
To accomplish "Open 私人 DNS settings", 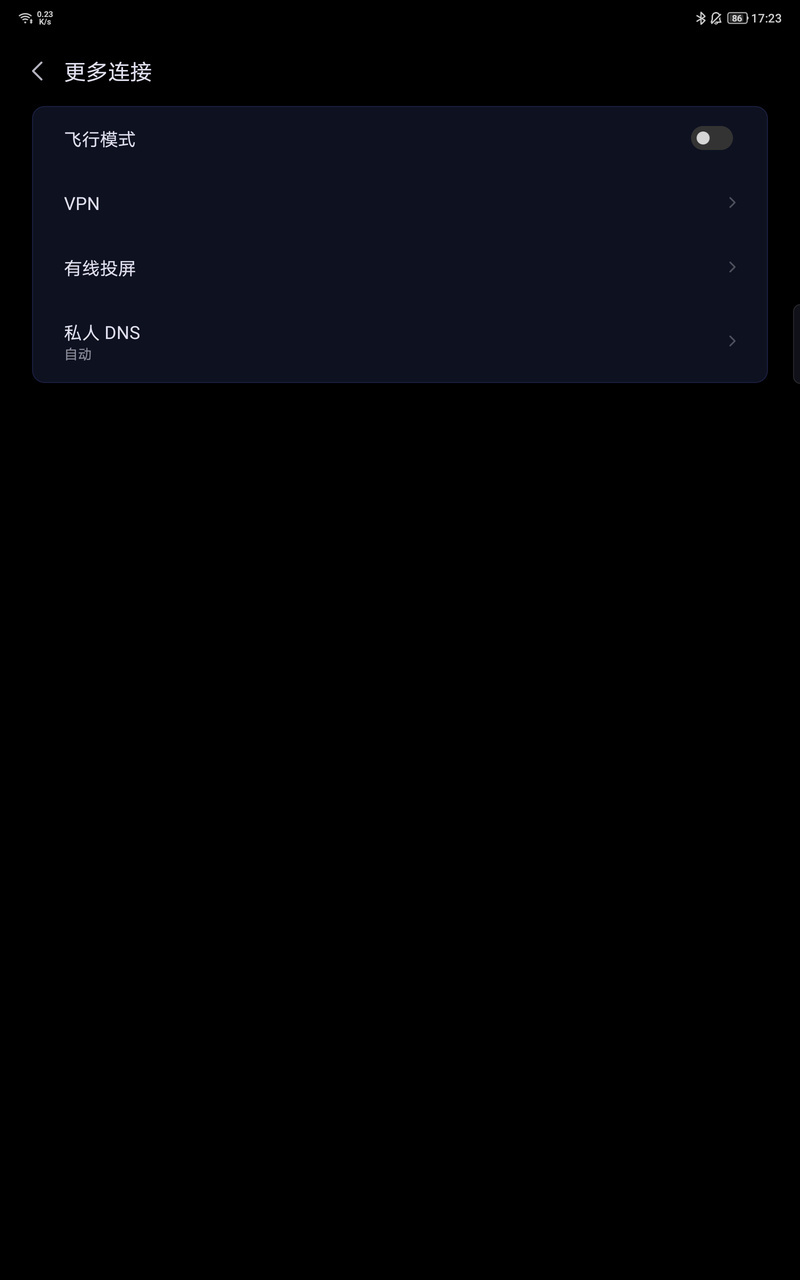I will coord(400,341).
